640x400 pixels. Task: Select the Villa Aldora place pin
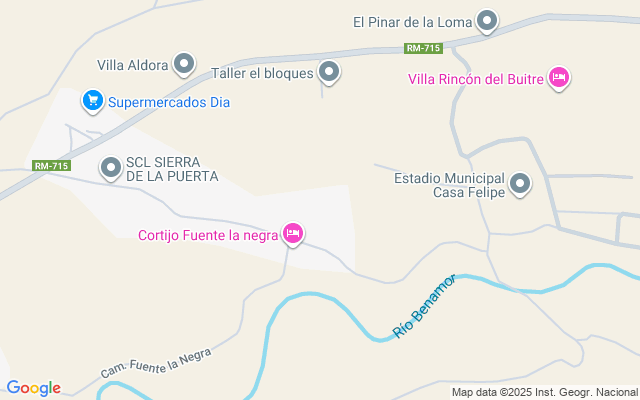point(184,64)
